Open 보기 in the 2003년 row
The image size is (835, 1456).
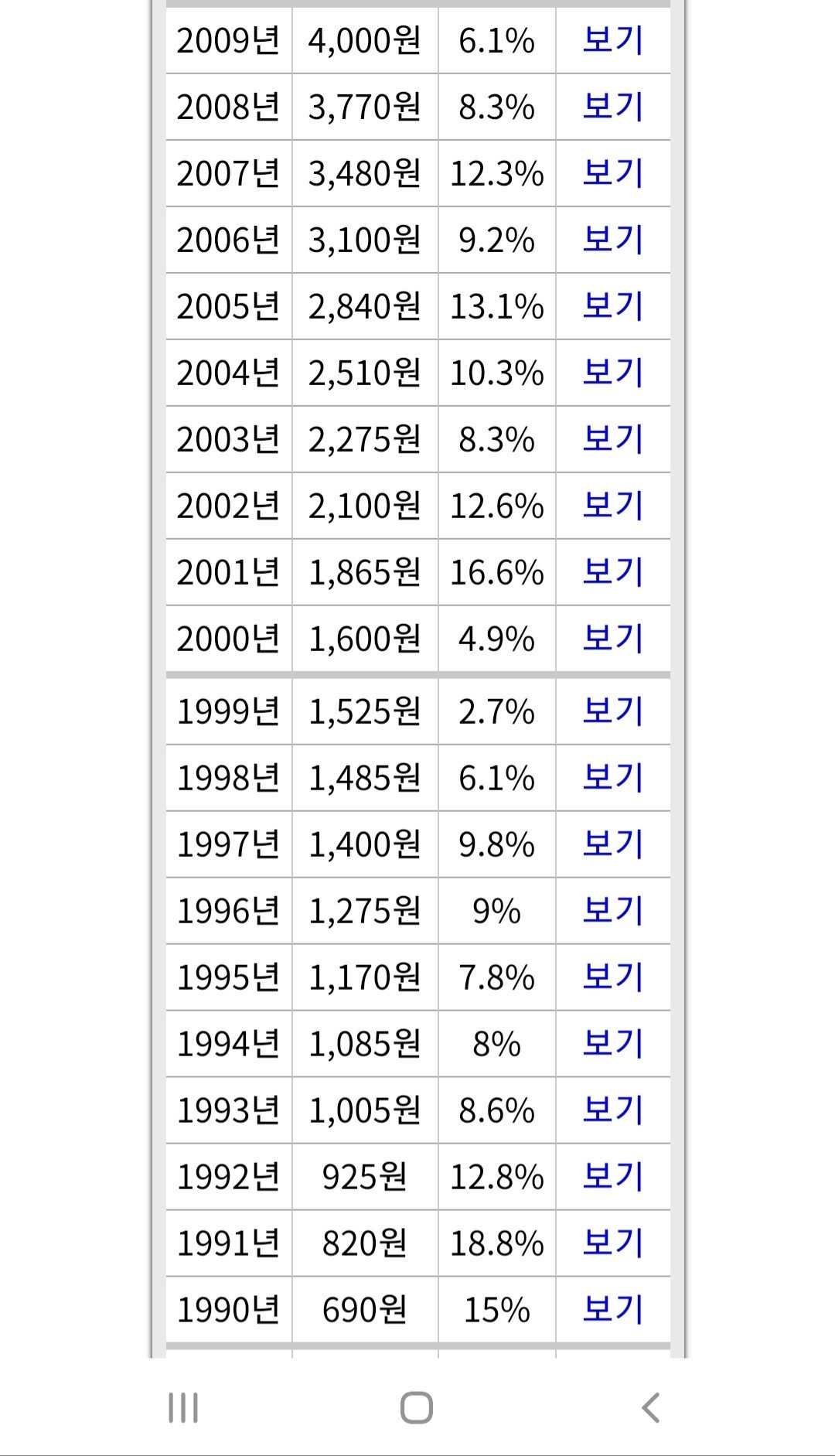click(x=612, y=439)
